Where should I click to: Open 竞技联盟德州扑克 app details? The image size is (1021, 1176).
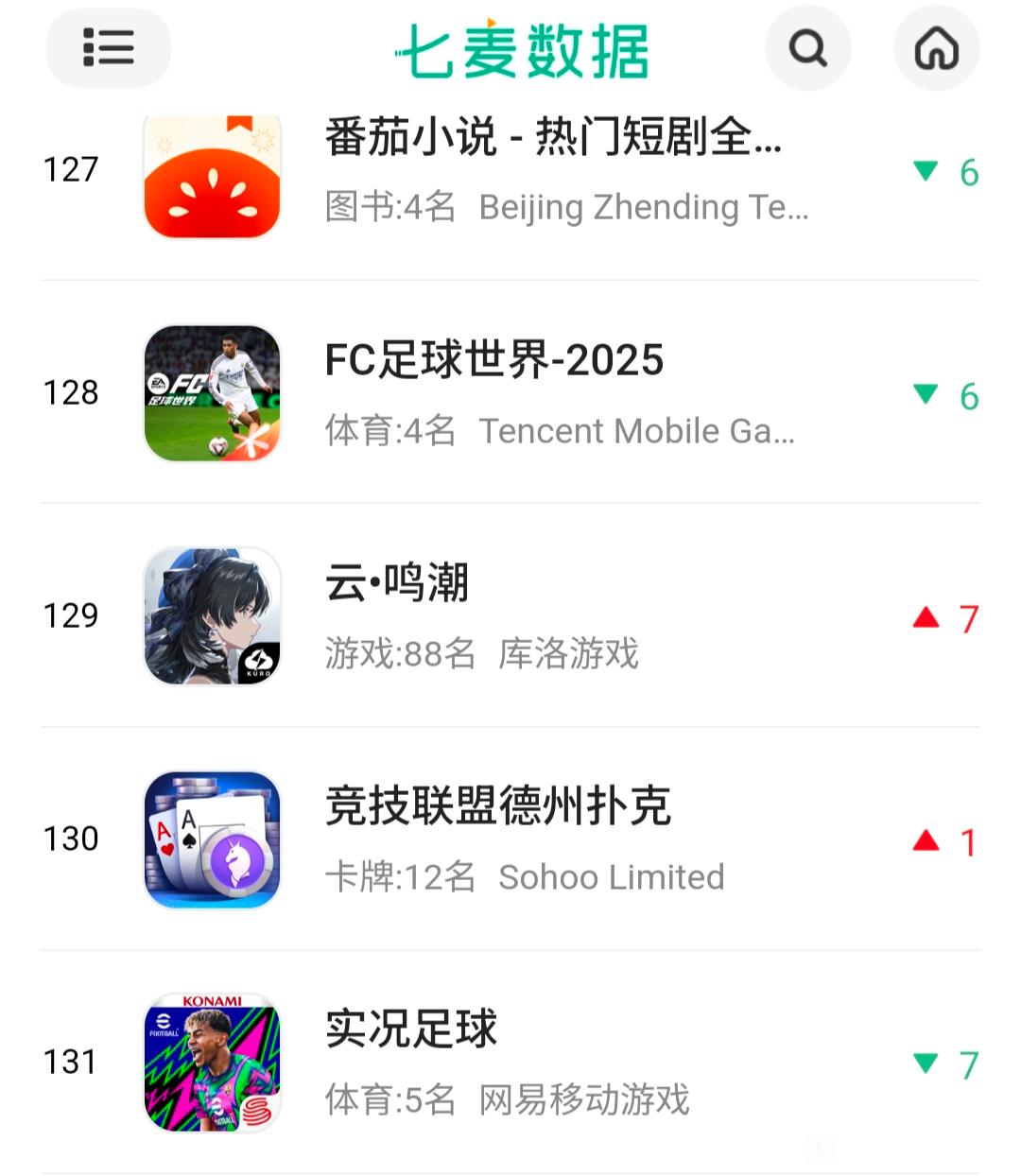497,806
